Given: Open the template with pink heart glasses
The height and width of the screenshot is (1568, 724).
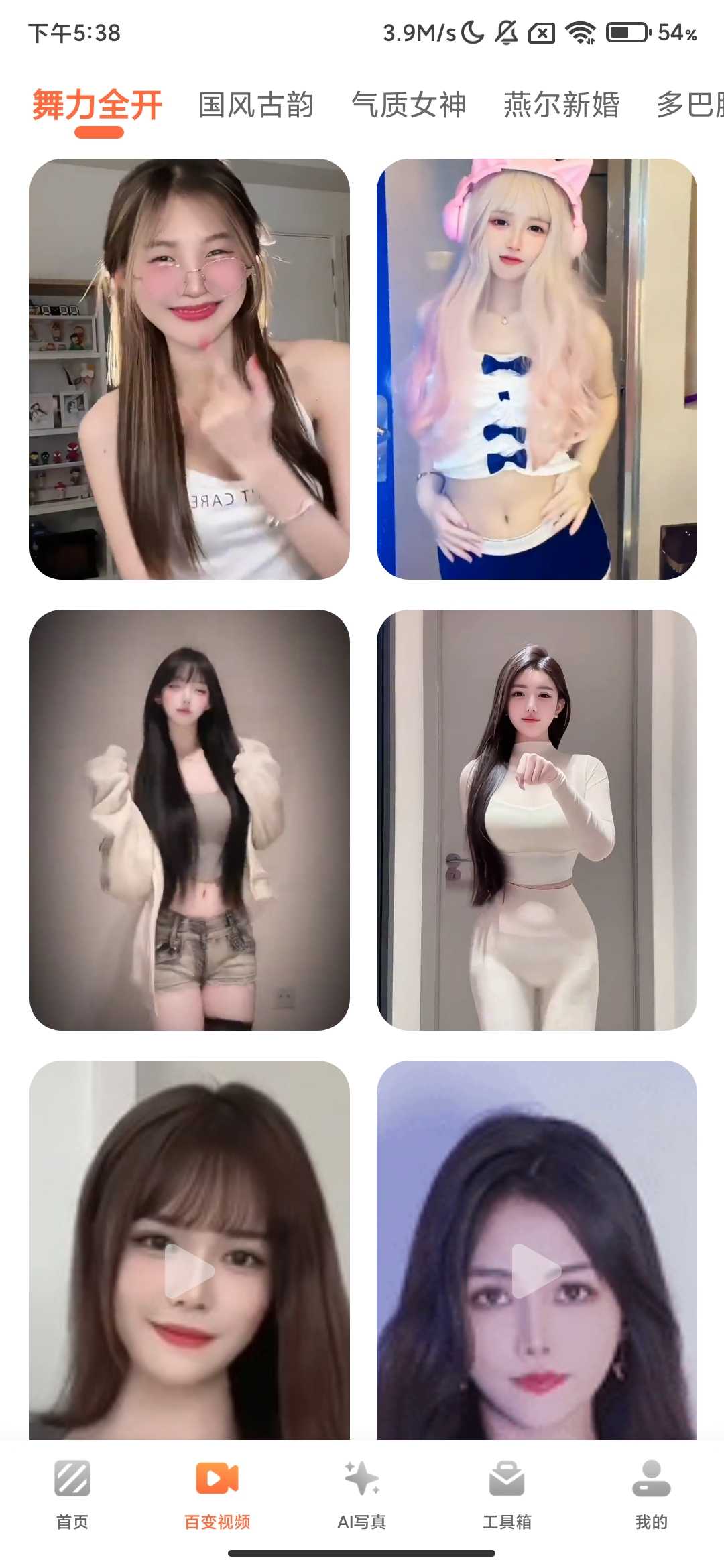Looking at the screenshot, I should tap(190, 369).
